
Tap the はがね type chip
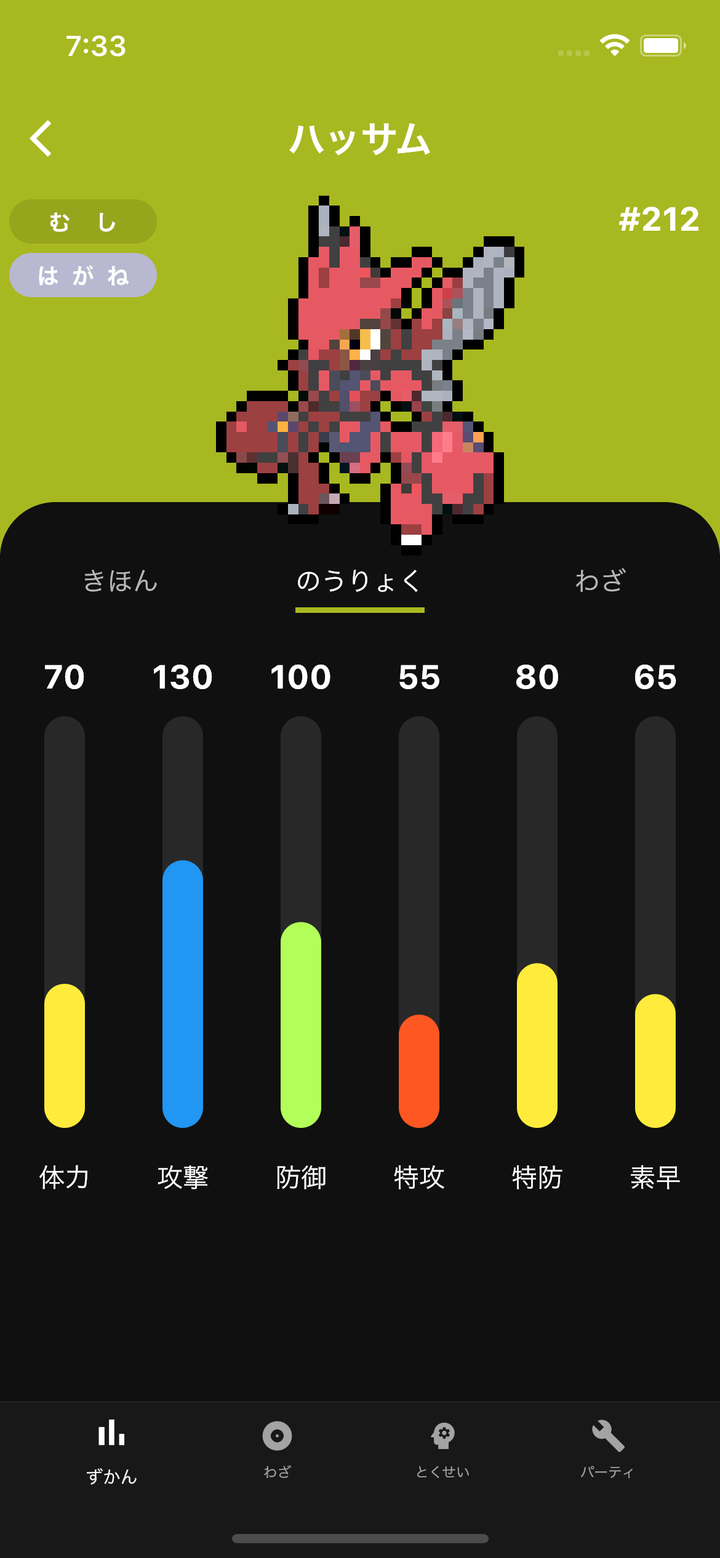(x=83, y=276)
